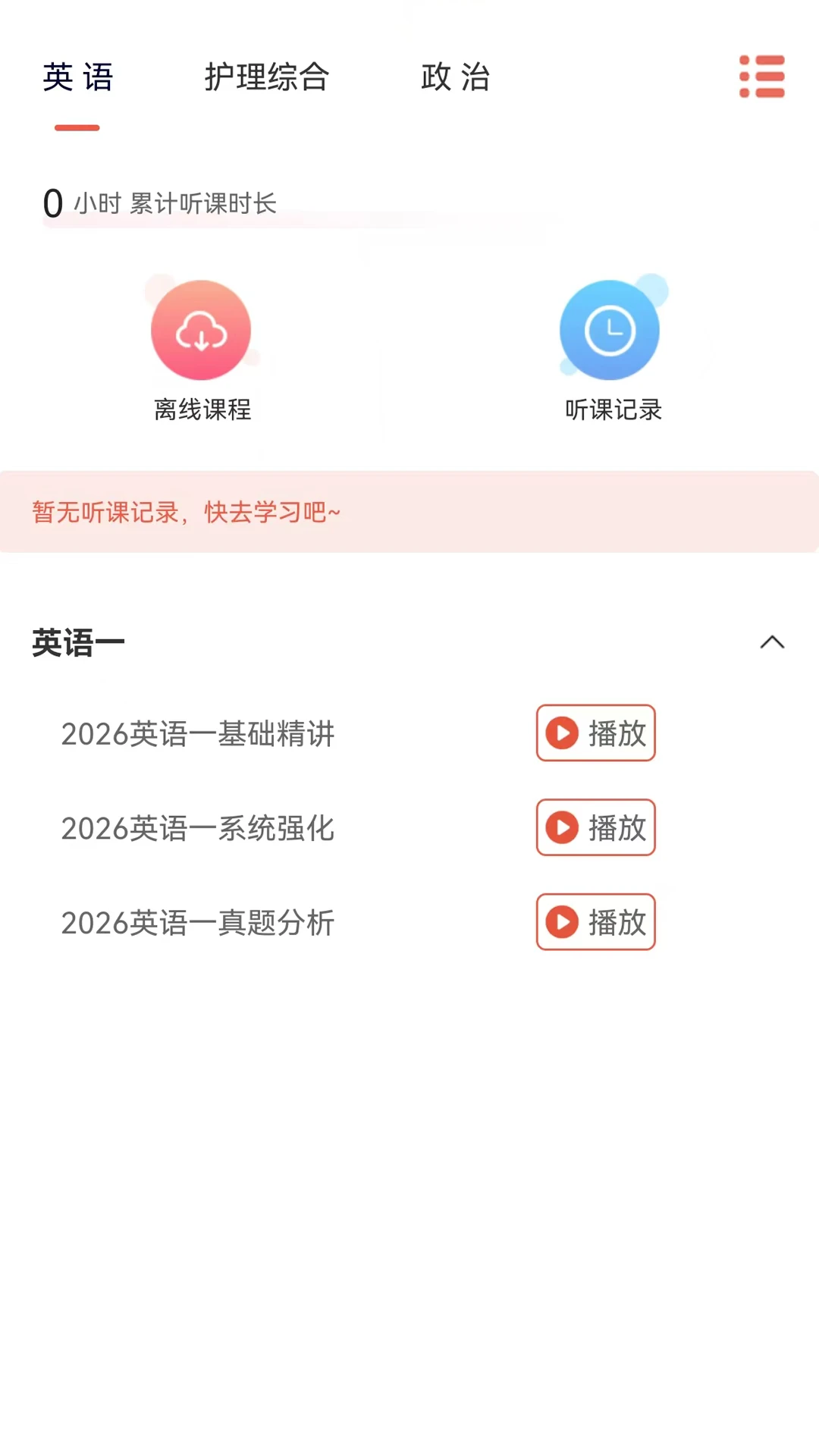Viewport: 819px width, 1456px height.
Task: Click the 暂无听课记录 notice banner
Action: click(409, 513)
